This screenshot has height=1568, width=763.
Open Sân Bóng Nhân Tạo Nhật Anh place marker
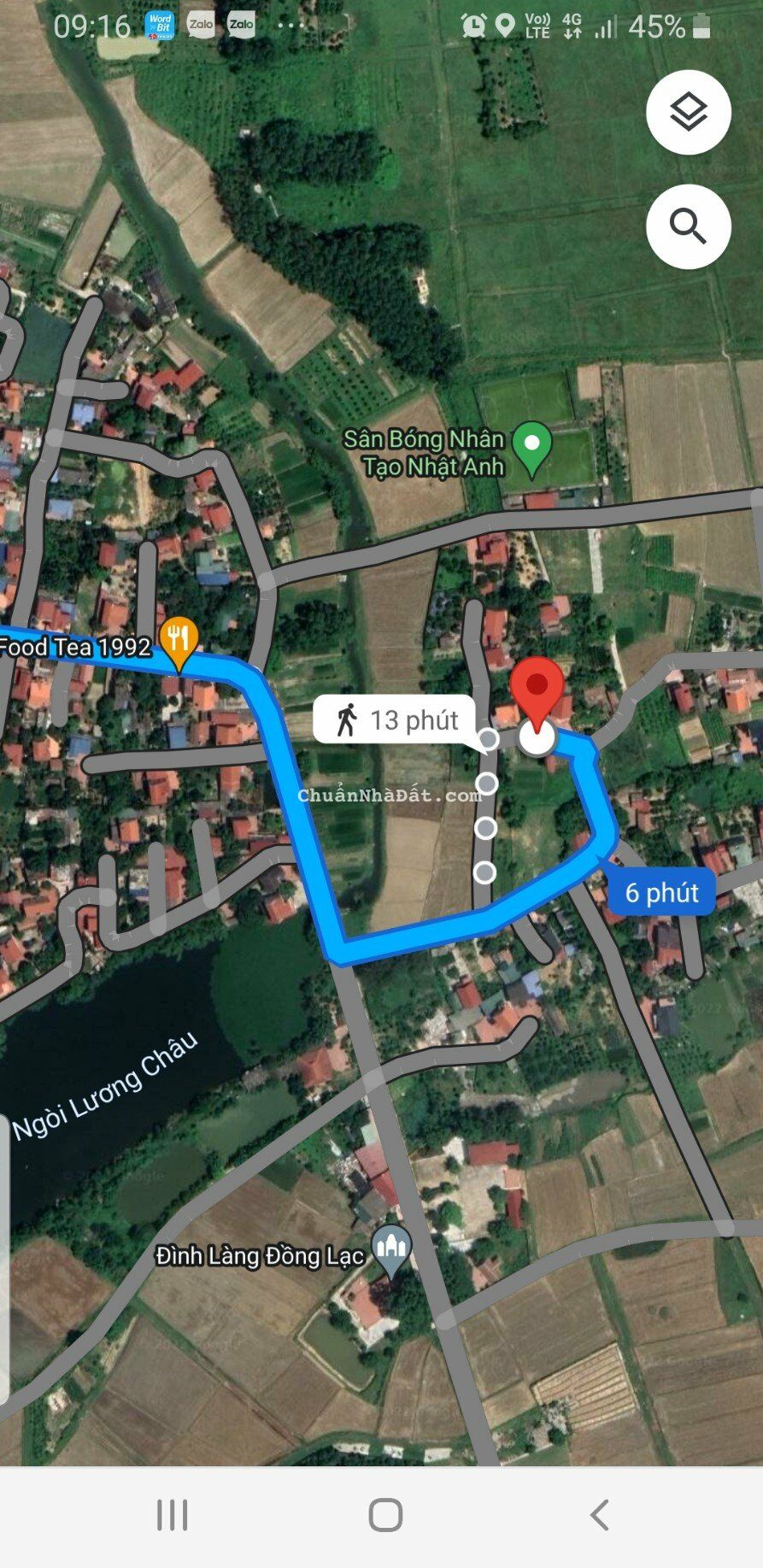coord(531,448)
